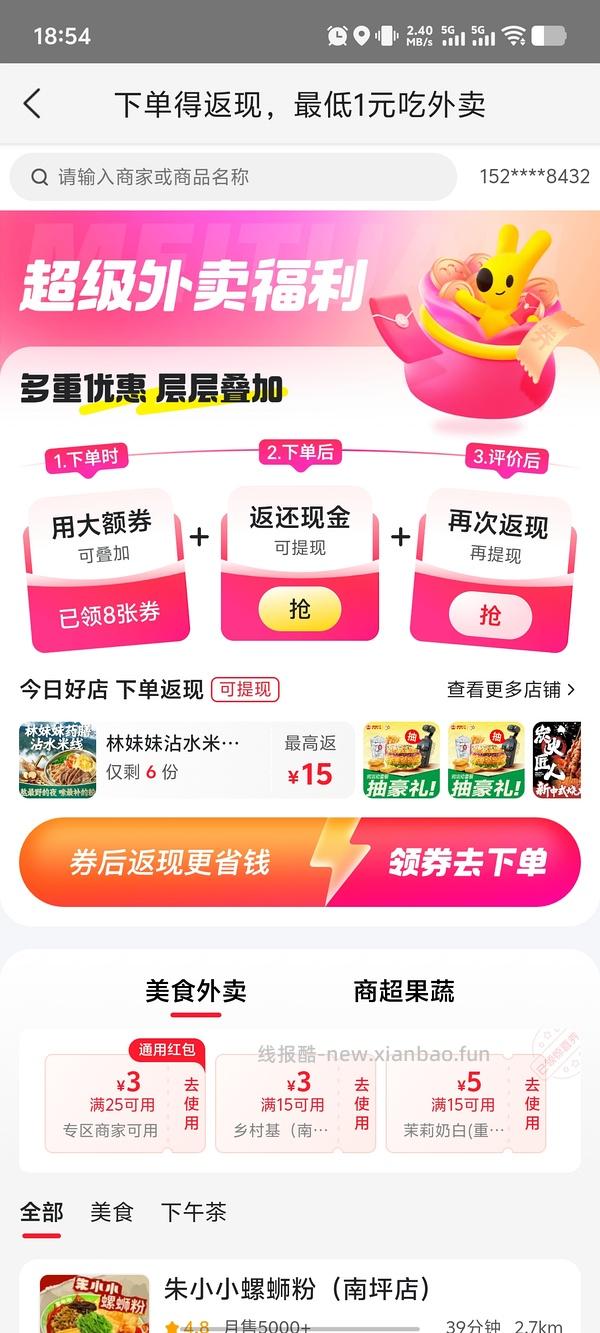Tap 抢 under 返还现金

(300, 609)
